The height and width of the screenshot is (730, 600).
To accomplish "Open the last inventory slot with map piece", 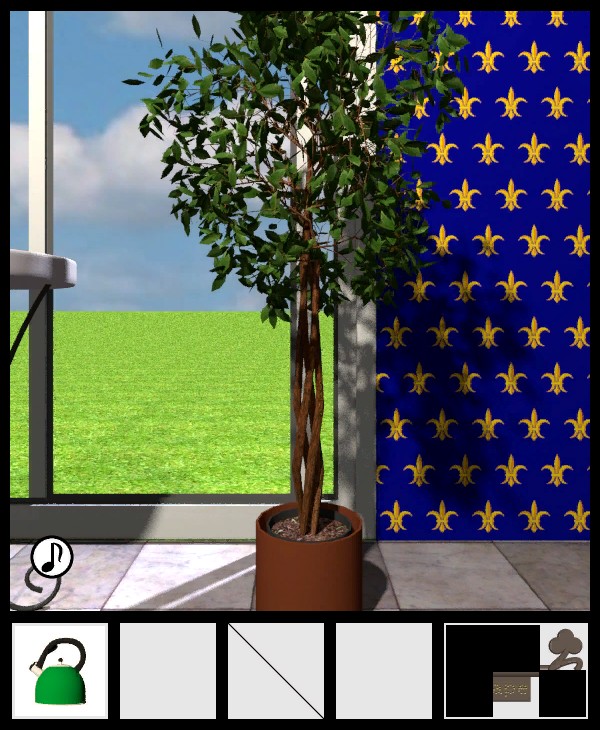I will tap(516, 671).
